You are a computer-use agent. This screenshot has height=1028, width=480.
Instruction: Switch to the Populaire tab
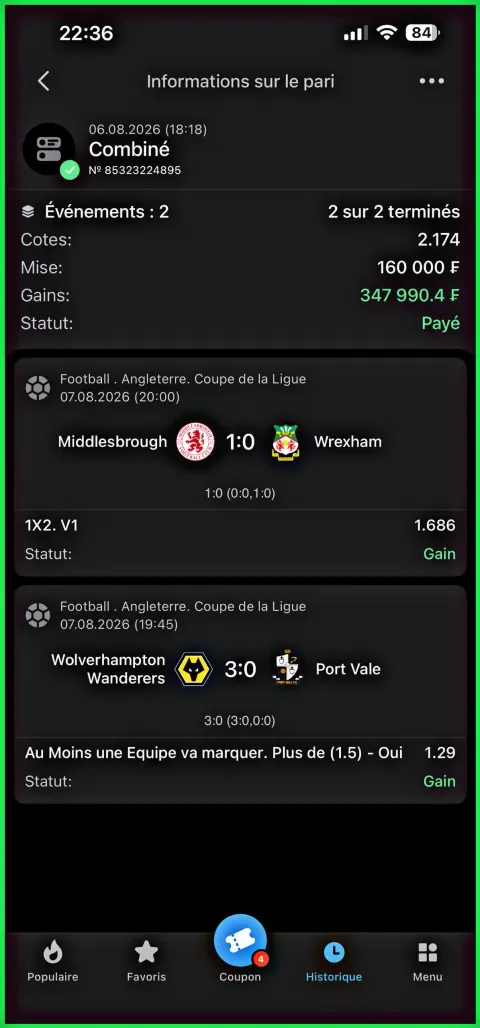pyautogui.click(x=52, y=961)
